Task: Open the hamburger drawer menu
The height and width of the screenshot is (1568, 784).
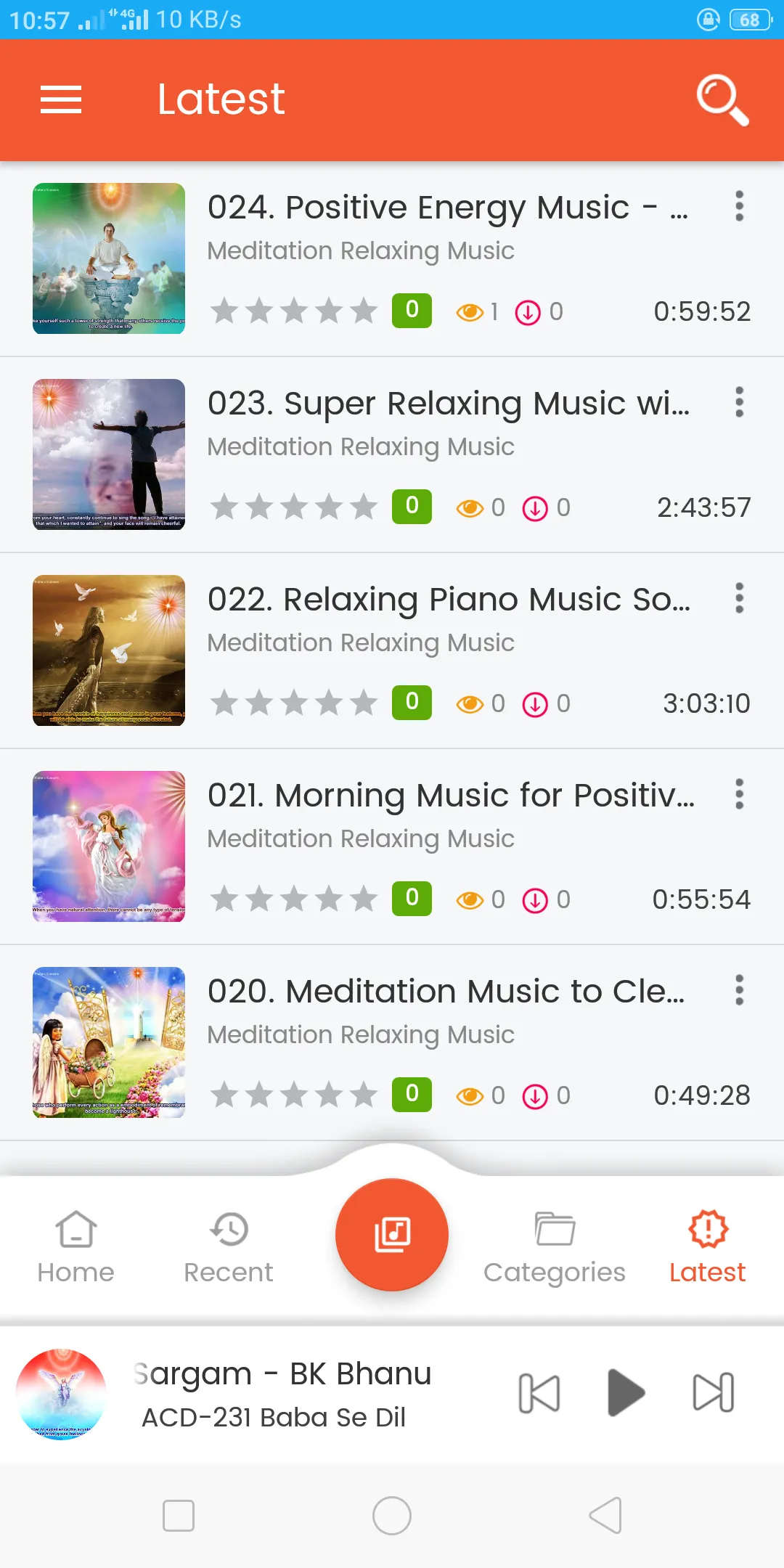Action: [61, 100]
